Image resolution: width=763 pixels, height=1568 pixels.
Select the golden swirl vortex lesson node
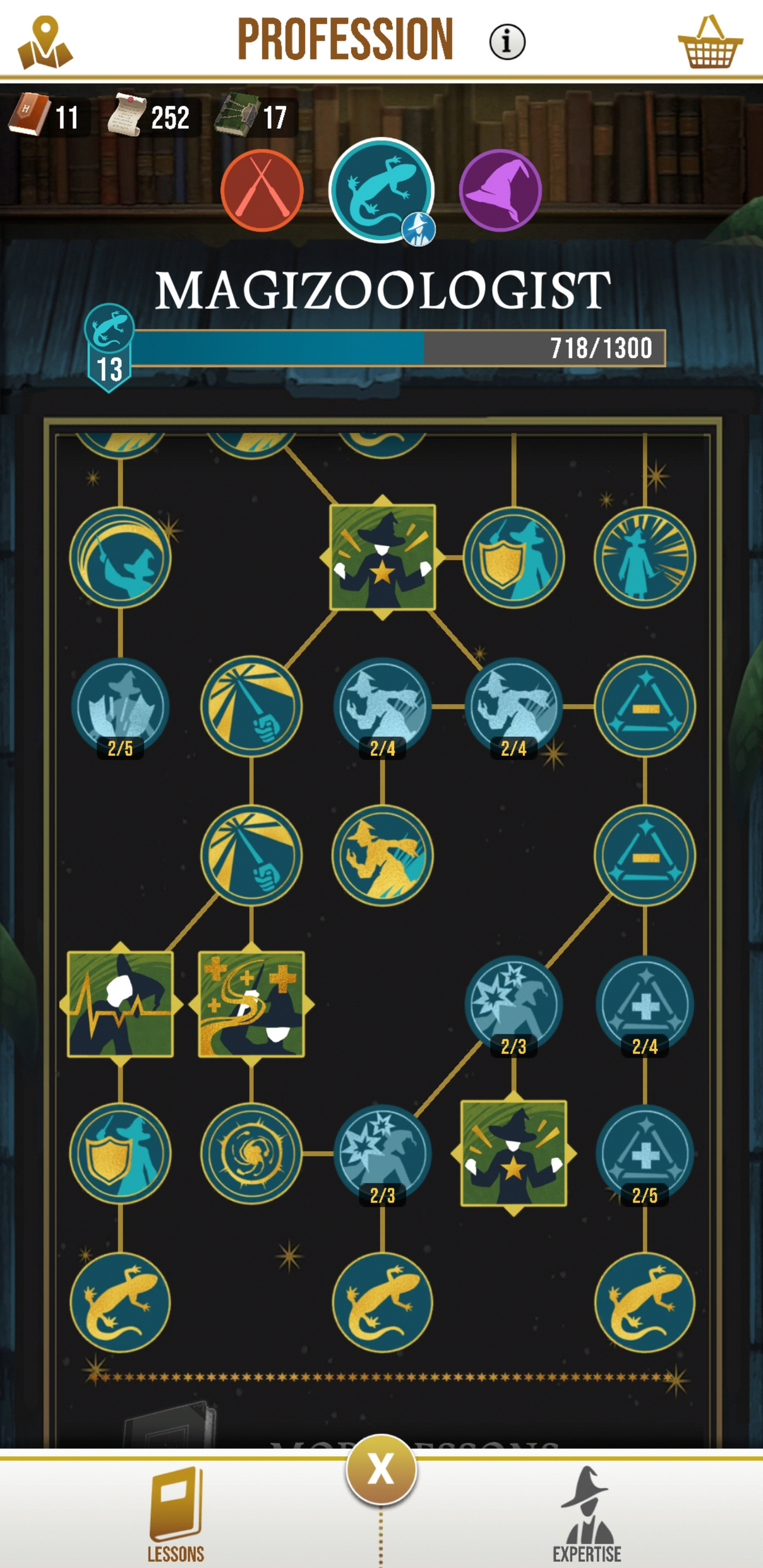tap(251, 1154)
